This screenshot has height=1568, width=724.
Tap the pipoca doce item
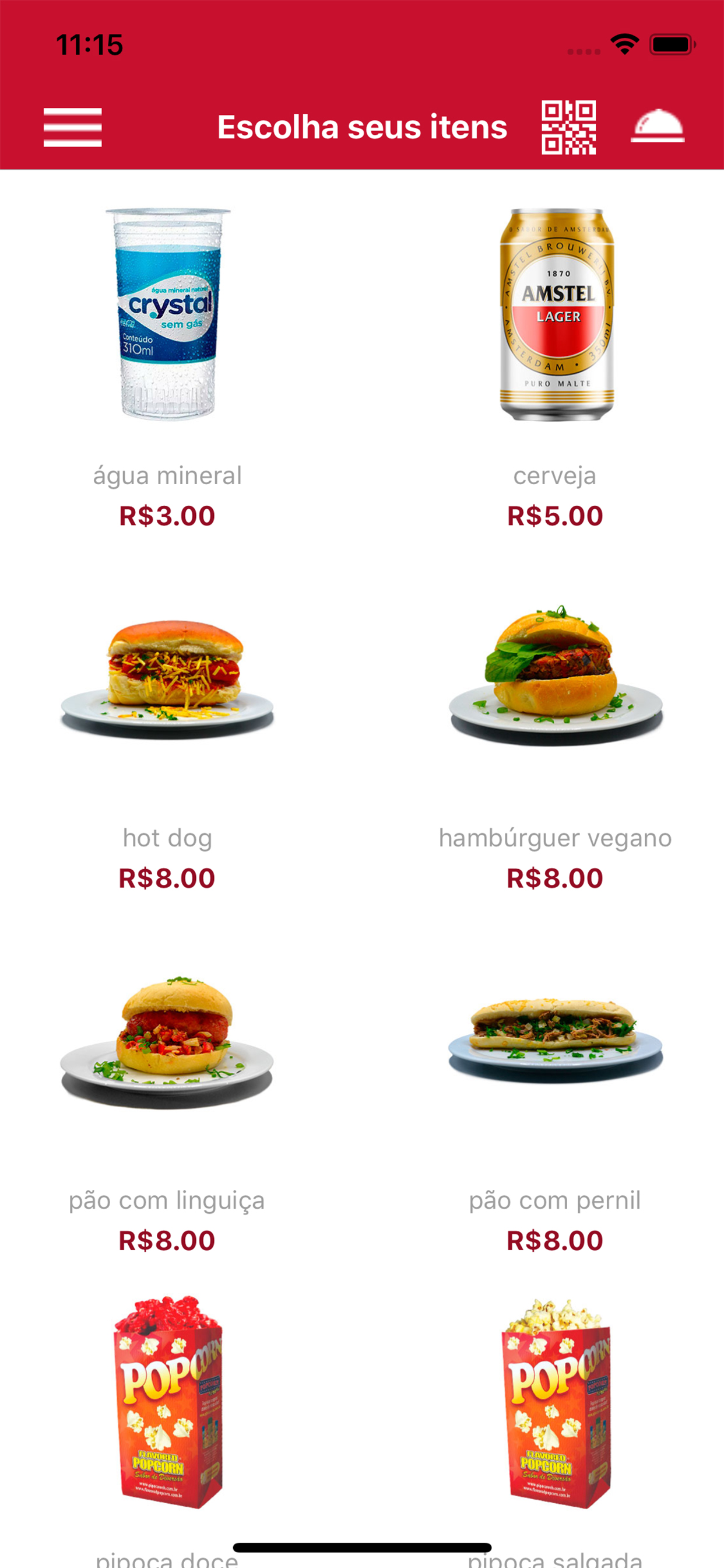coord(168,1401)
